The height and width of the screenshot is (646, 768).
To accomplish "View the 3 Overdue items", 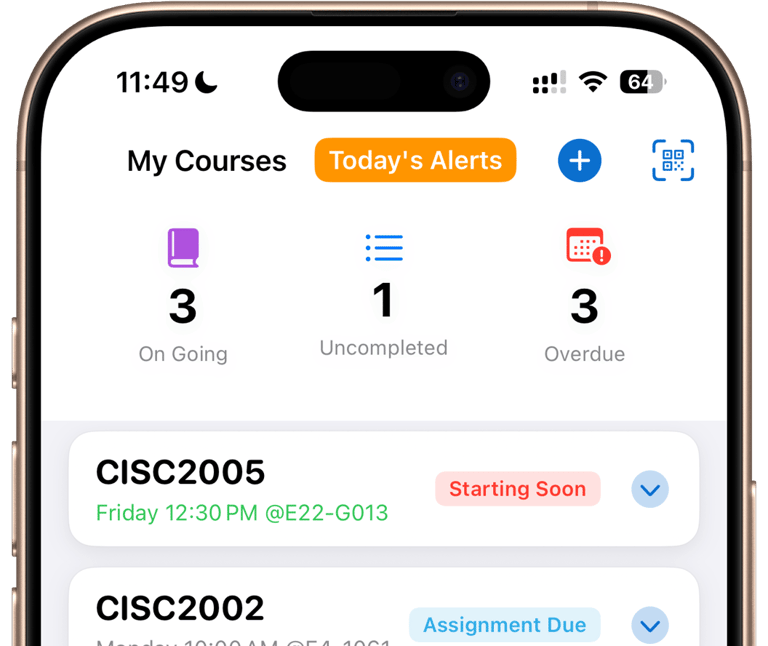I will click(584, 298).
